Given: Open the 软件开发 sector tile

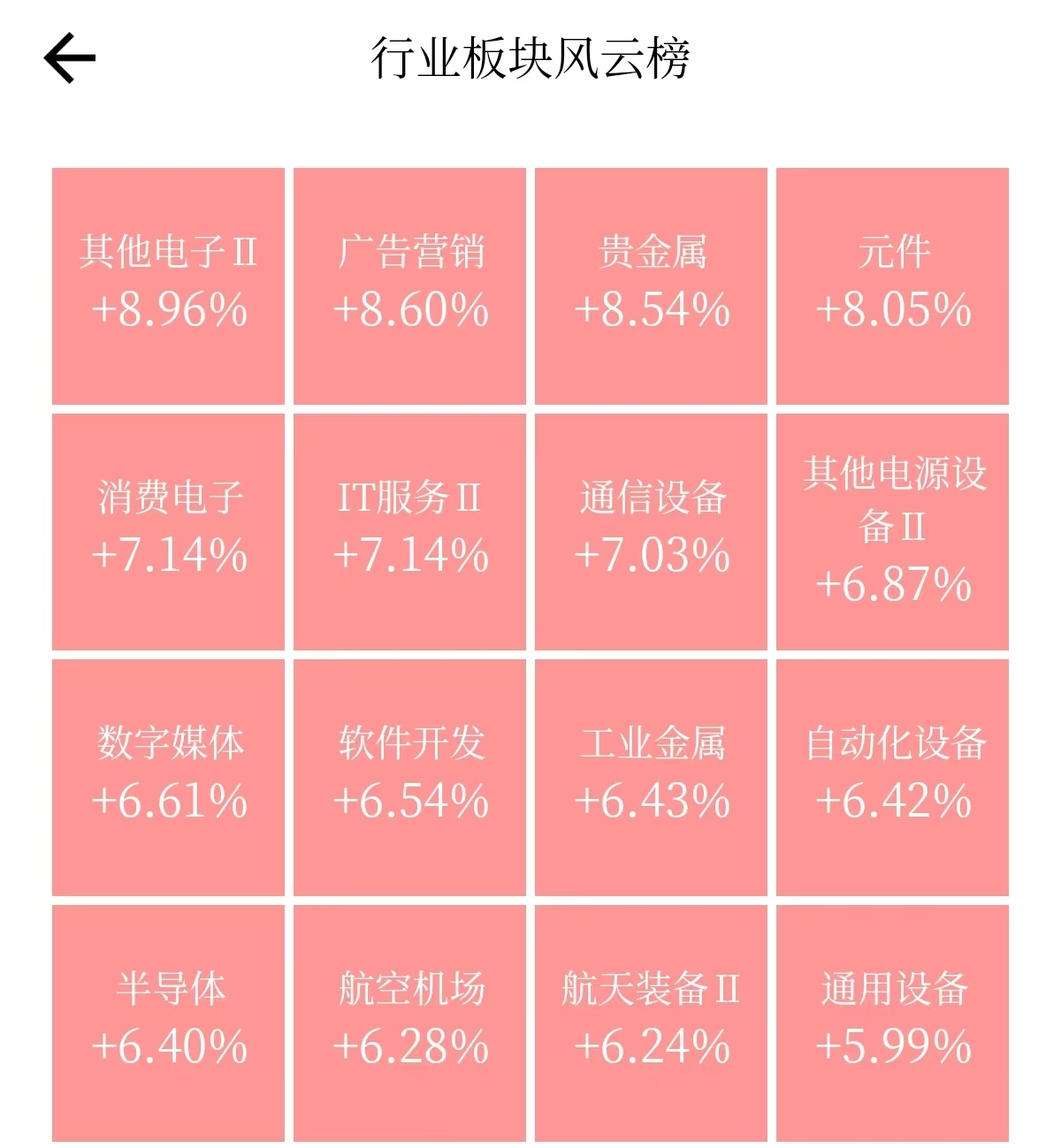Looking at the screenshot, I should pyautogui.click(x=409, y=777).
